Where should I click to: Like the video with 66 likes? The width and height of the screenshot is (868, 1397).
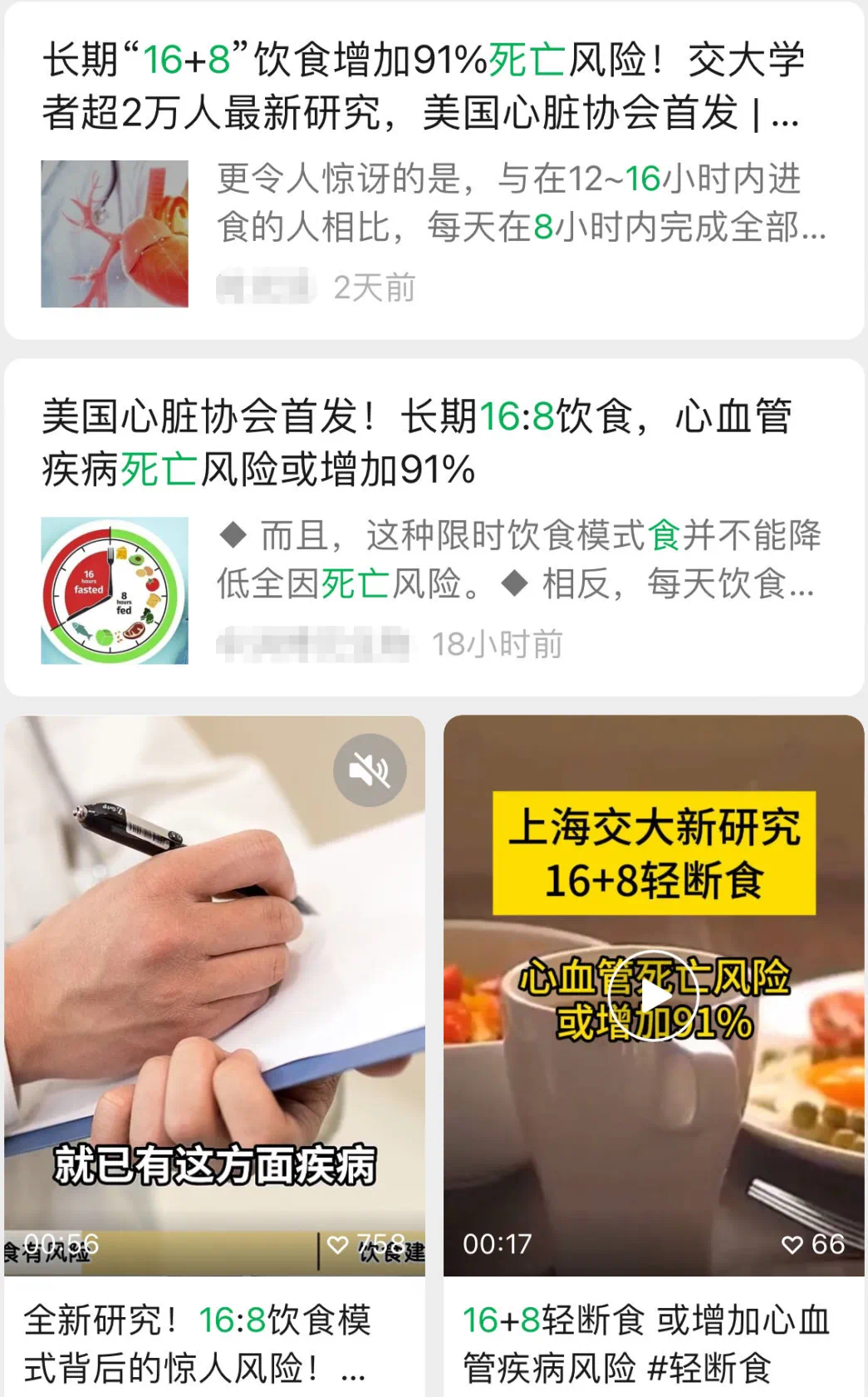[792, 1244]
